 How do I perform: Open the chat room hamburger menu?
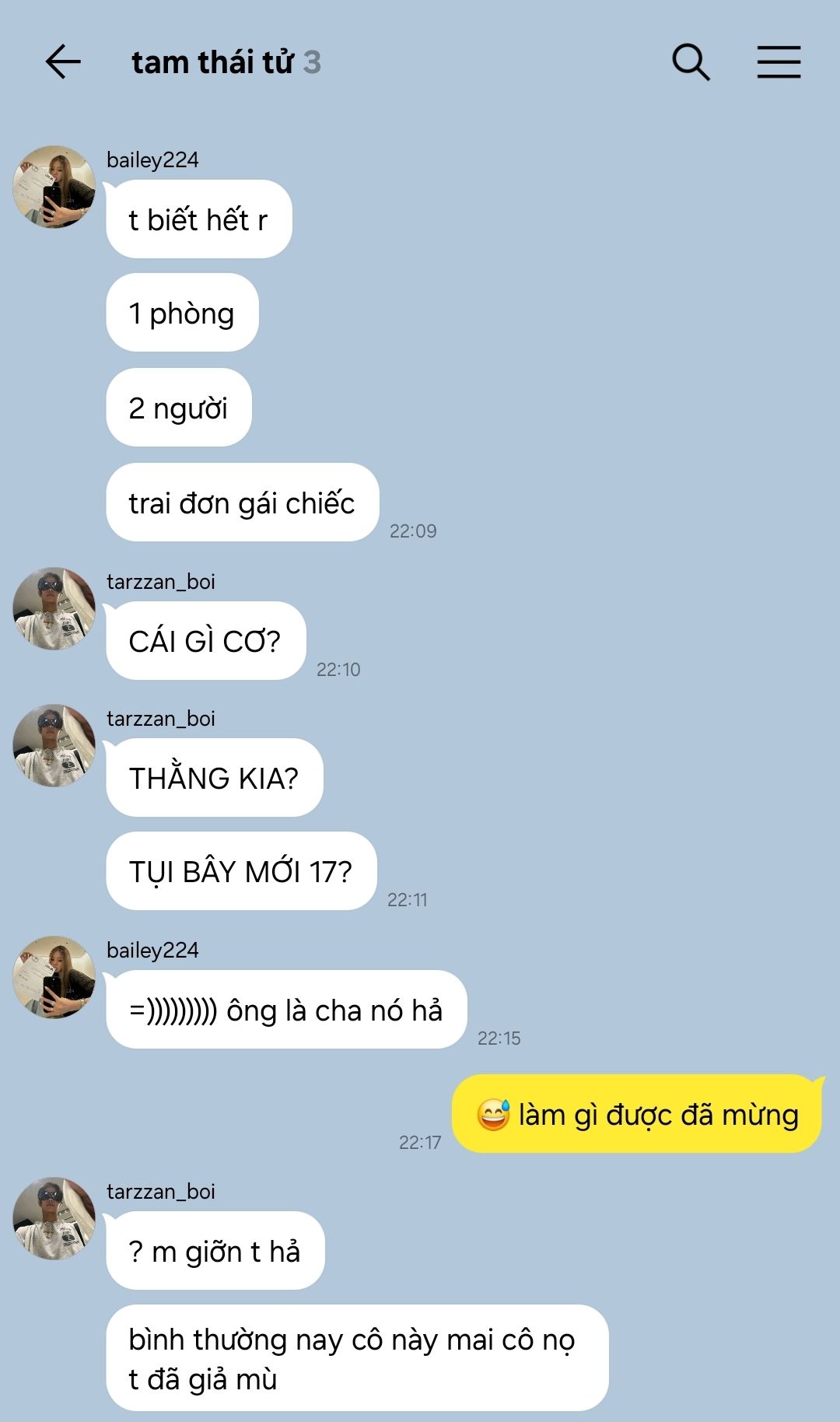(779, 62)
